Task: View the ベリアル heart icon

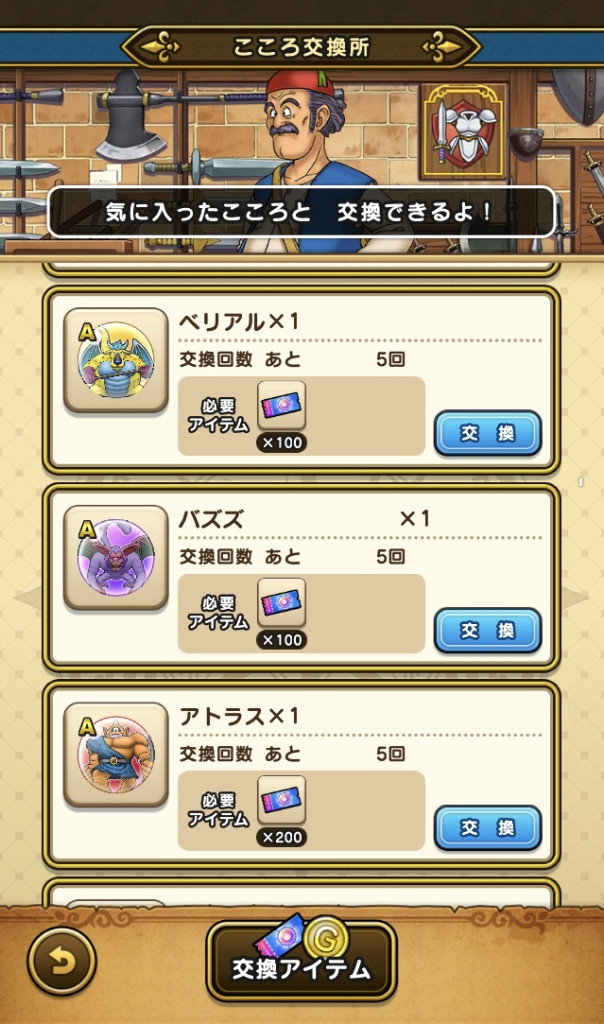Action: coord(115,359)
